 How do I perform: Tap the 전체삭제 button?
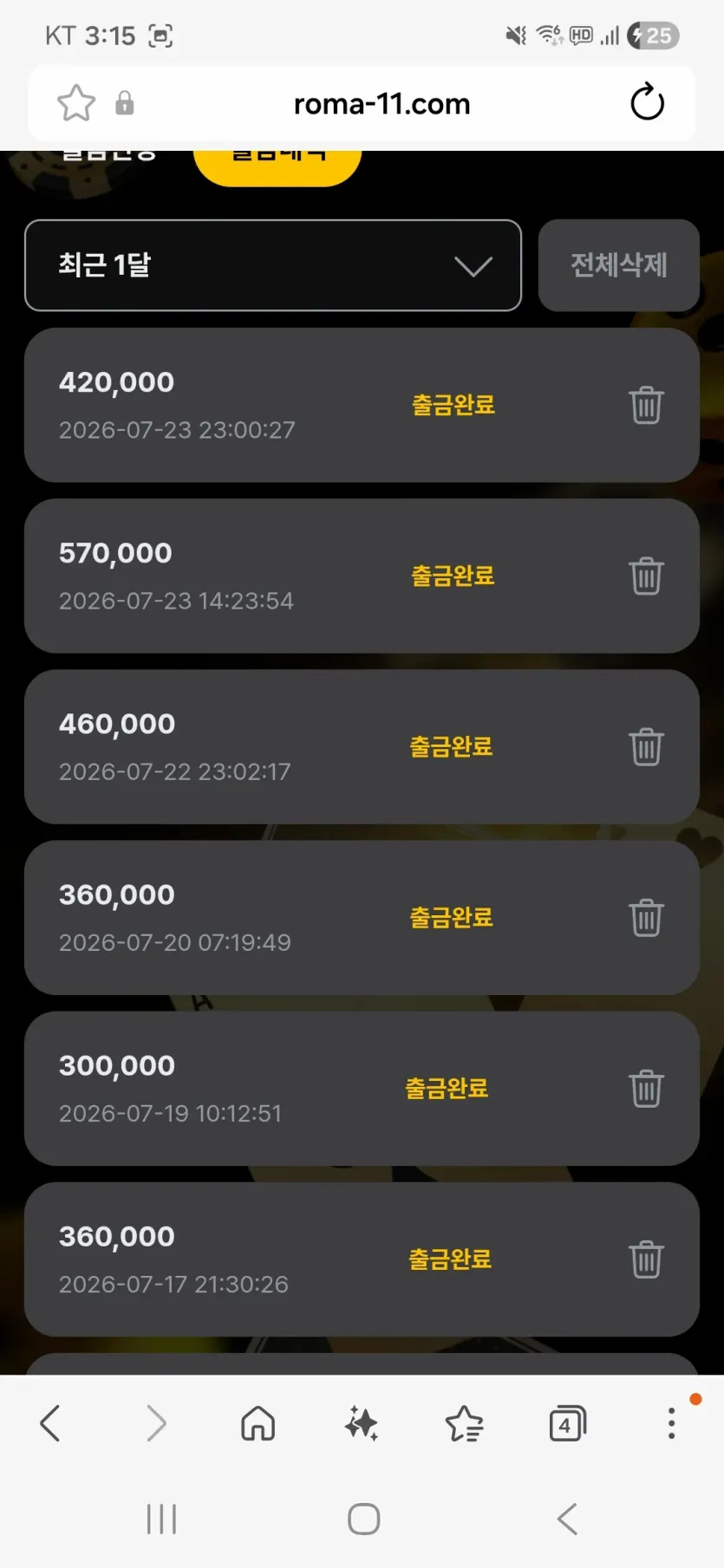[618, 265]
